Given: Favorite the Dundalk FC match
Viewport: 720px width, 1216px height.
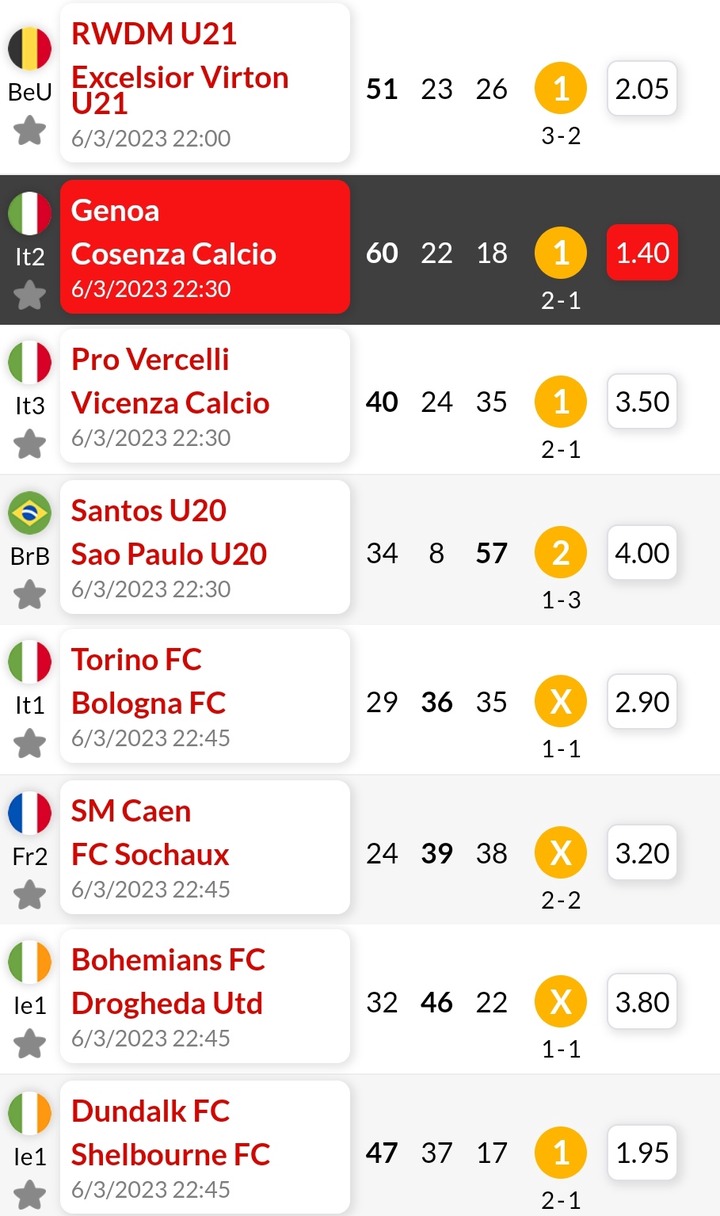Looking at the screenshot, I should coord(30,1194).
